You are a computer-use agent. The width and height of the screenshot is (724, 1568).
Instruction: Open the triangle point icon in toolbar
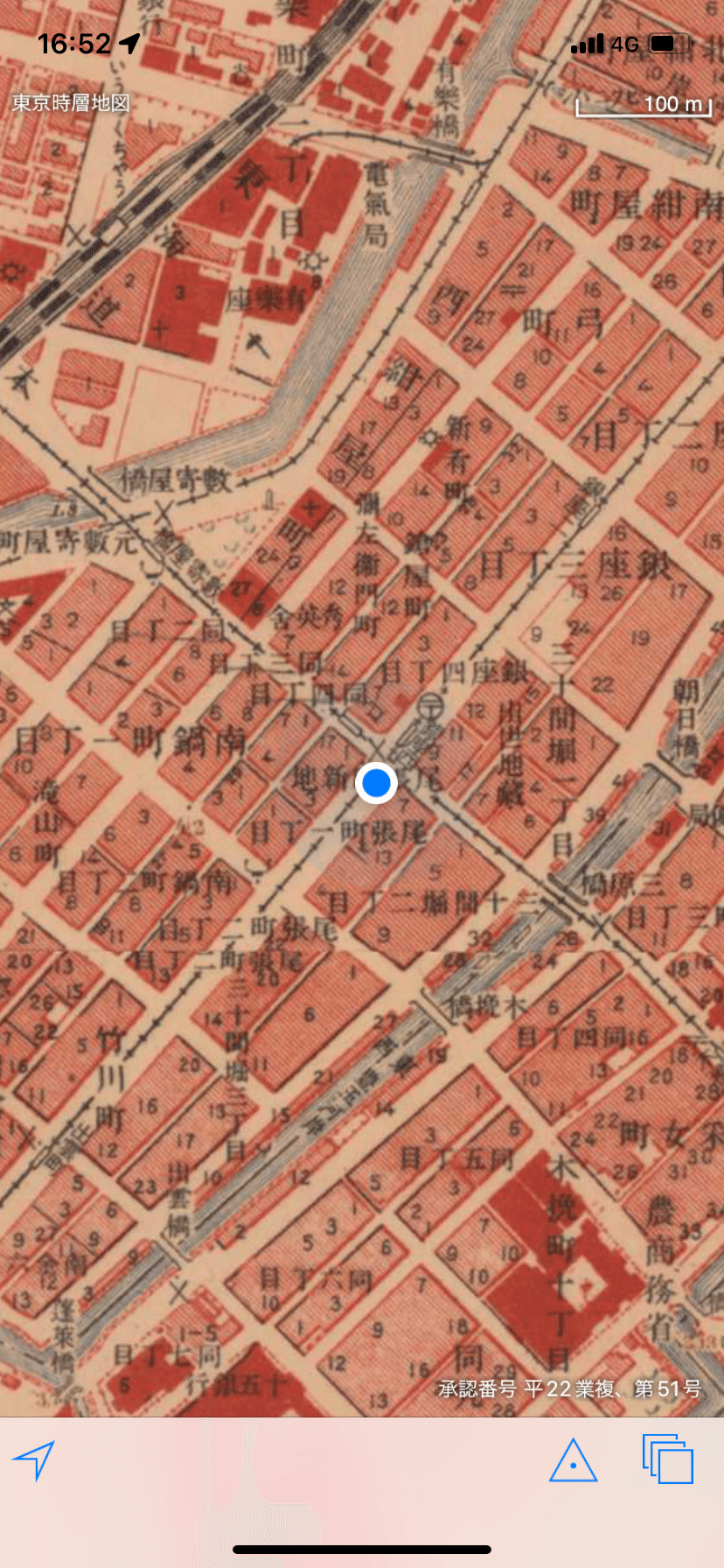(574, 1459)
